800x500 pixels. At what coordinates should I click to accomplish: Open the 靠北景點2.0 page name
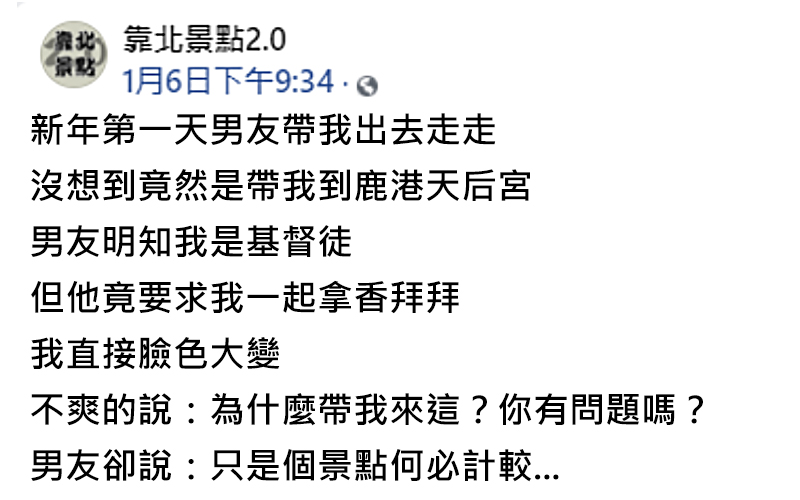tap(204, 40)
